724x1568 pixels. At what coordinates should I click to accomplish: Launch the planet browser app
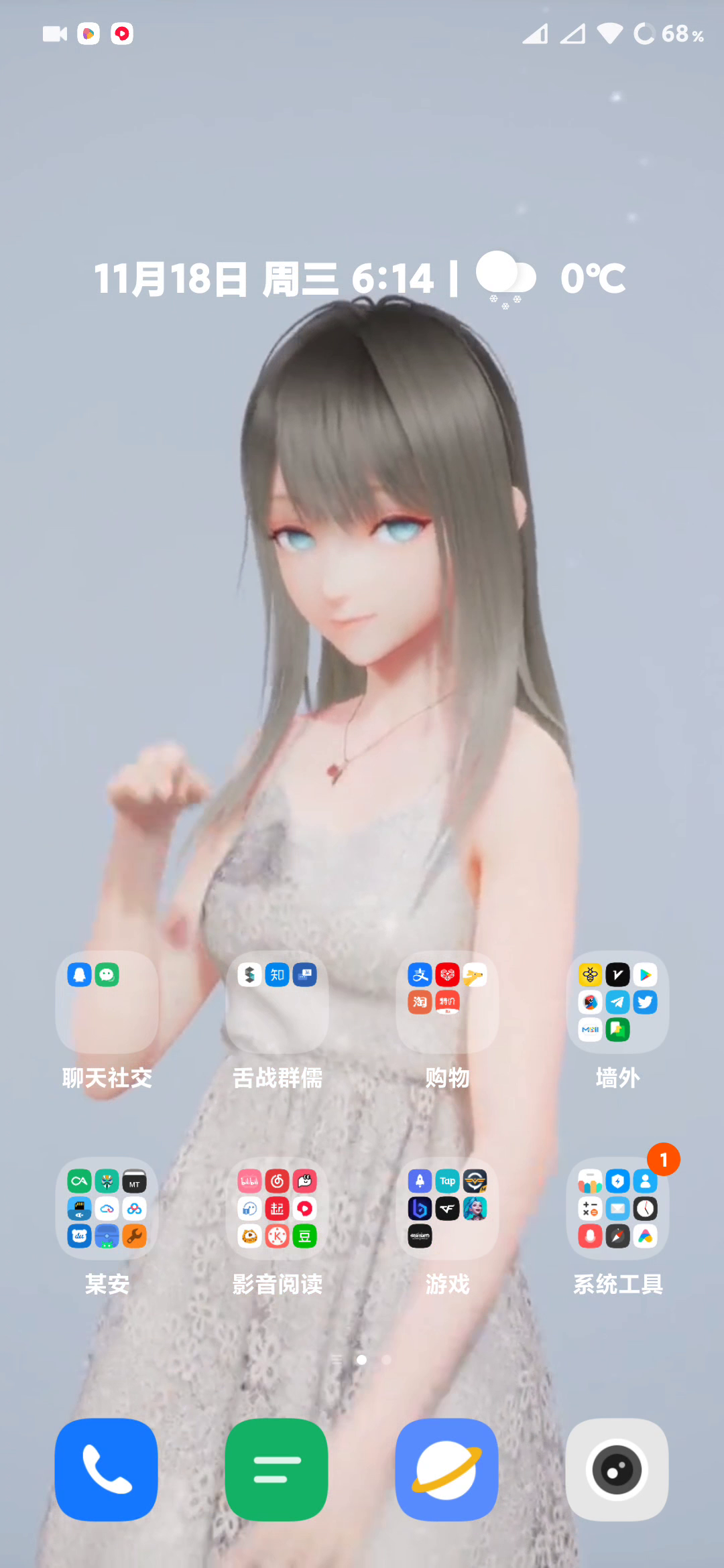447,1469
